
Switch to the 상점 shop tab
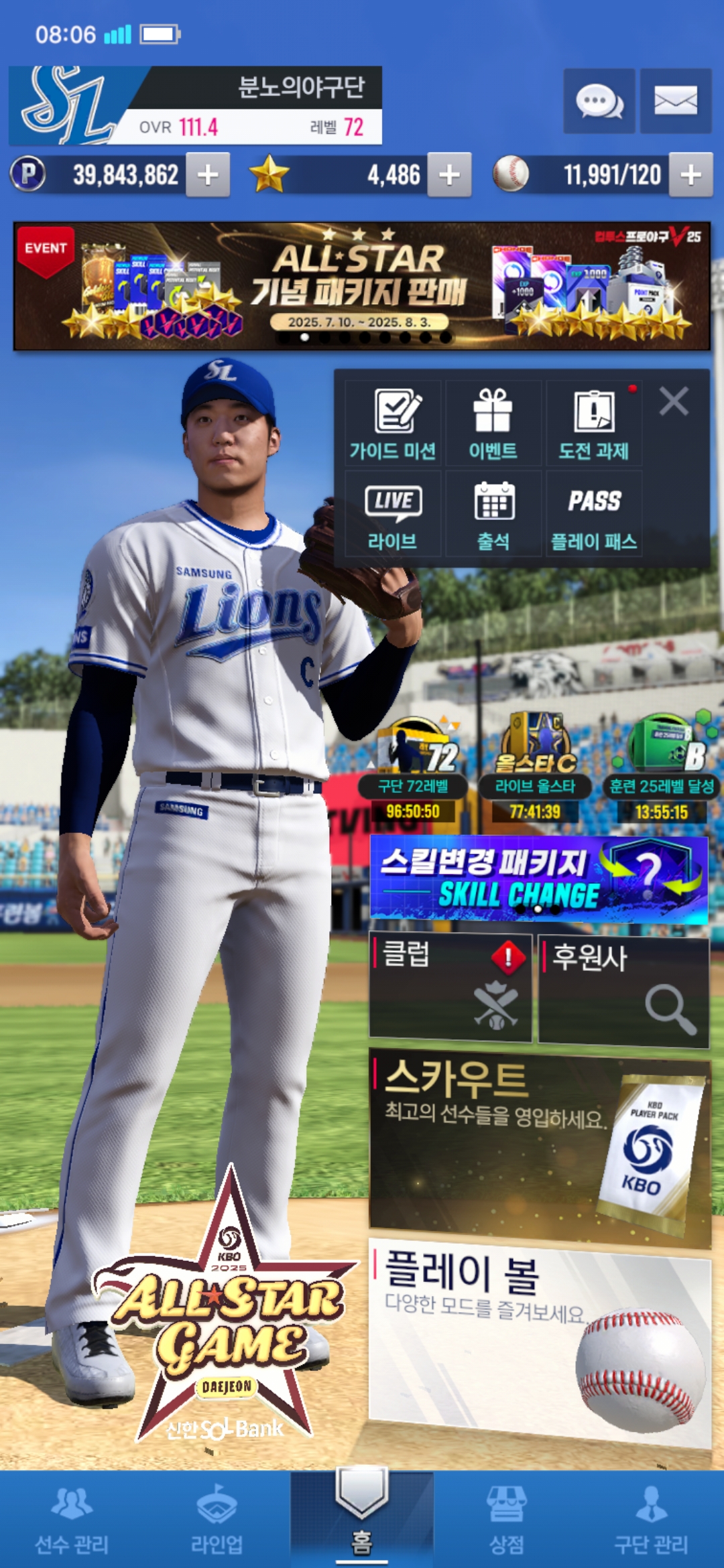(507, 1521)
